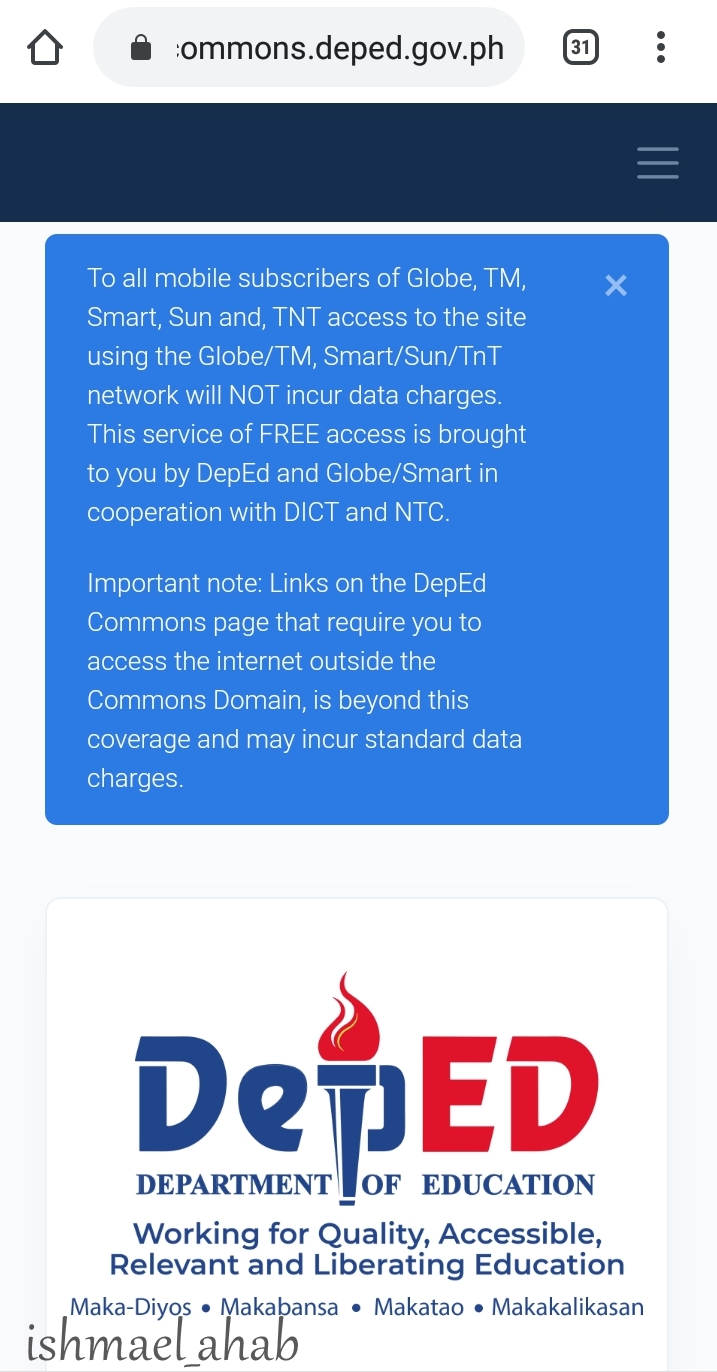The image size is (717, 1372).
Task: Open the browser overflow menu
Action: 661,47
